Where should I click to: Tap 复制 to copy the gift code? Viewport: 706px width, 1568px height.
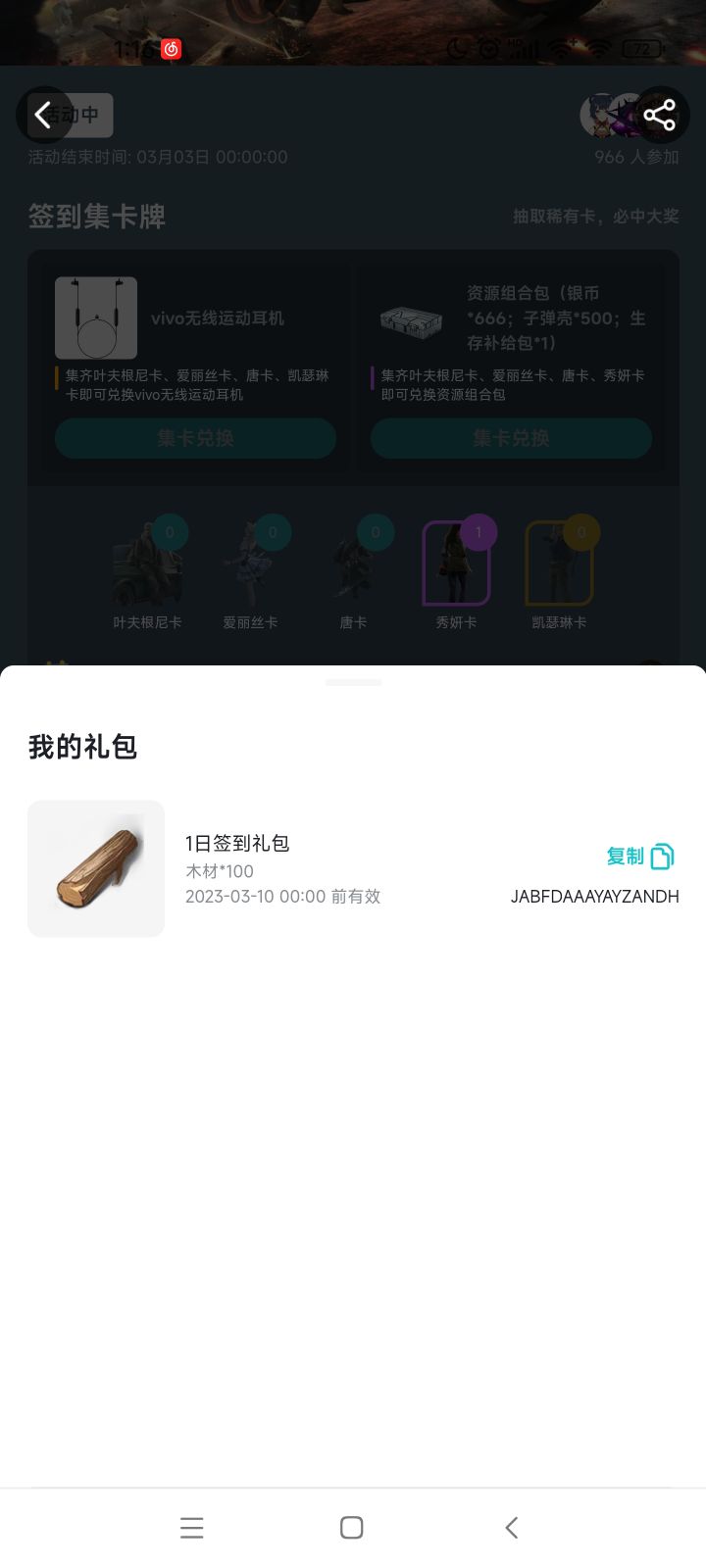[x=625, y=856]
